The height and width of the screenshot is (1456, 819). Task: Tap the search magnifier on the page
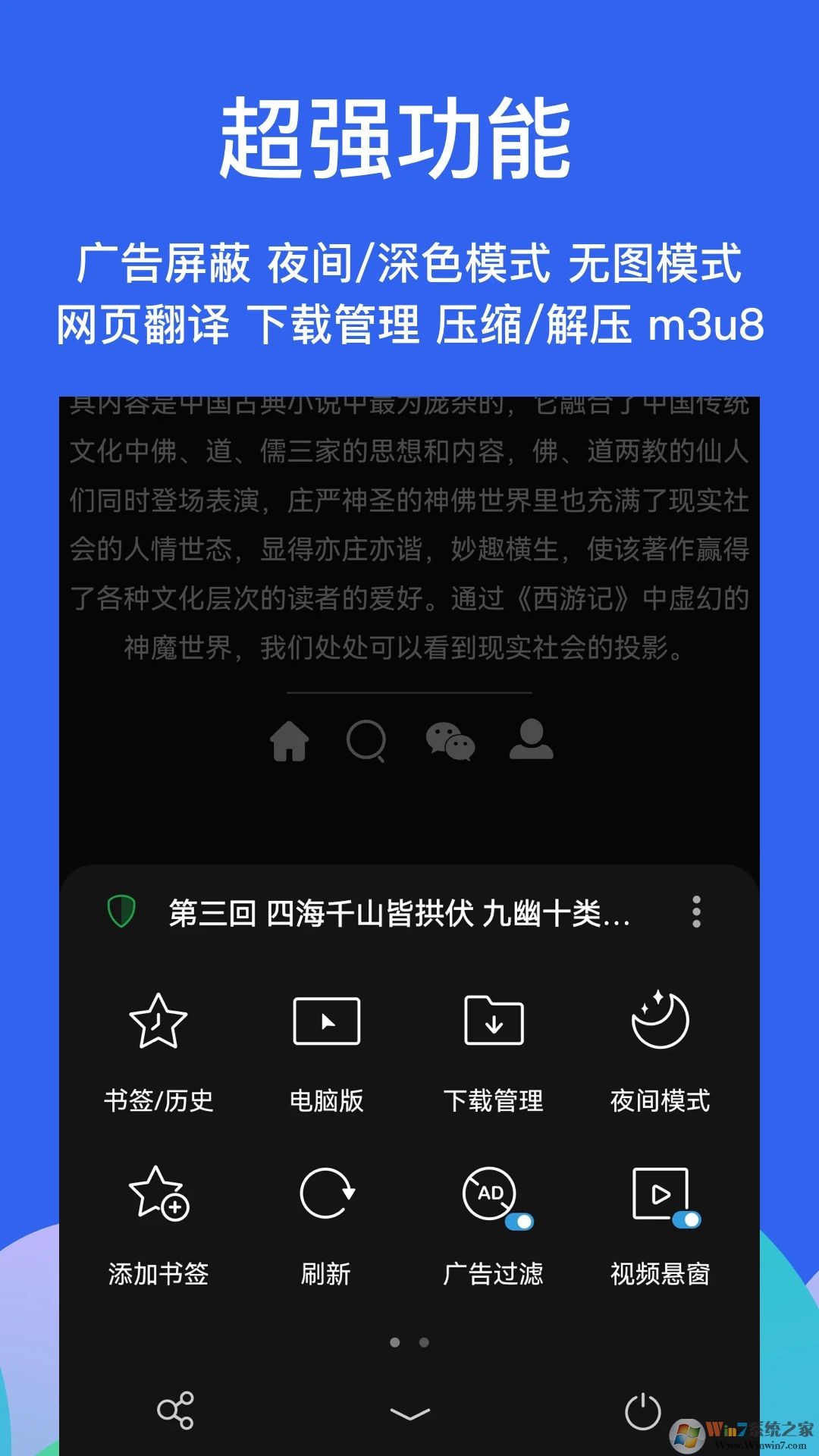coord(369,744)
